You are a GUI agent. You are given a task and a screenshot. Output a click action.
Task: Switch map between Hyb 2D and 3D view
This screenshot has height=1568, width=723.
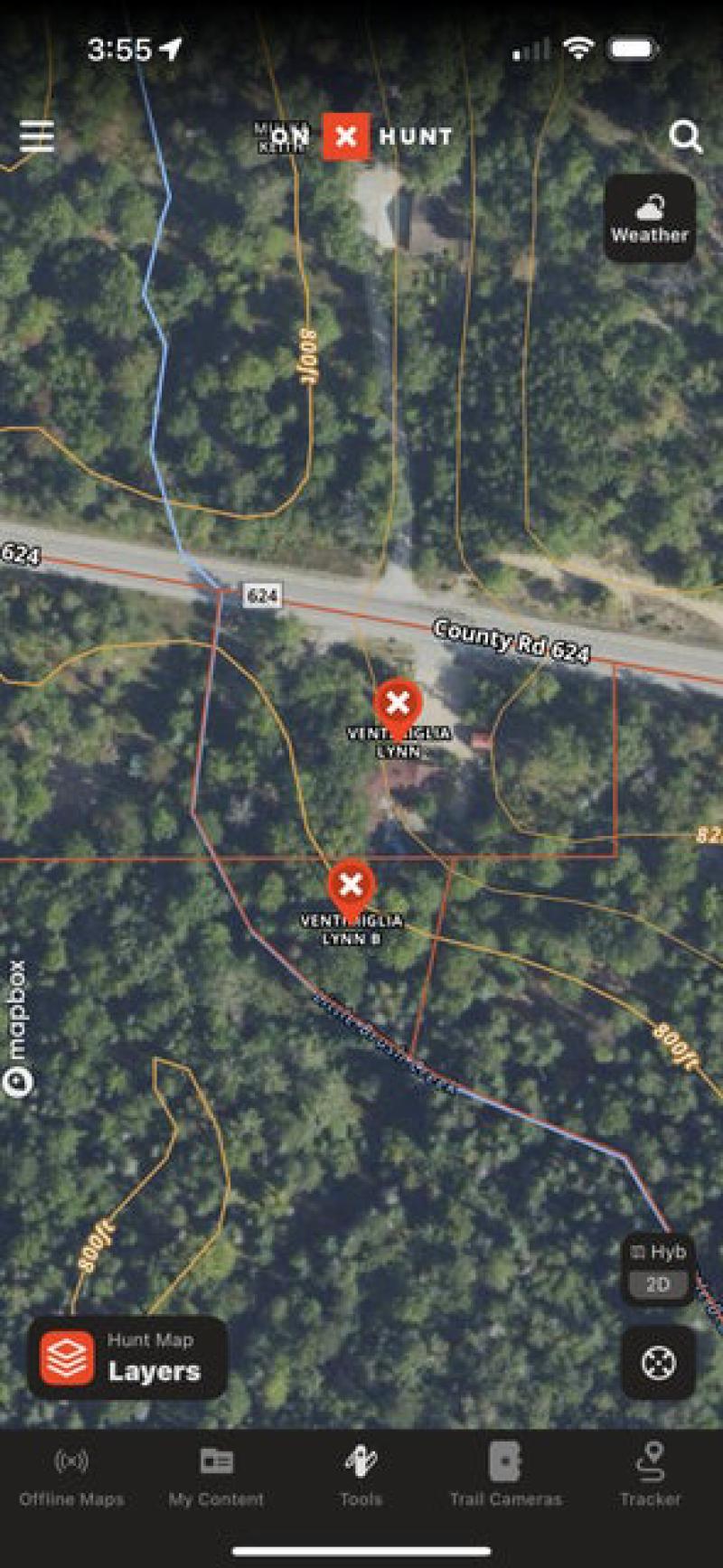coord(658,1268)
